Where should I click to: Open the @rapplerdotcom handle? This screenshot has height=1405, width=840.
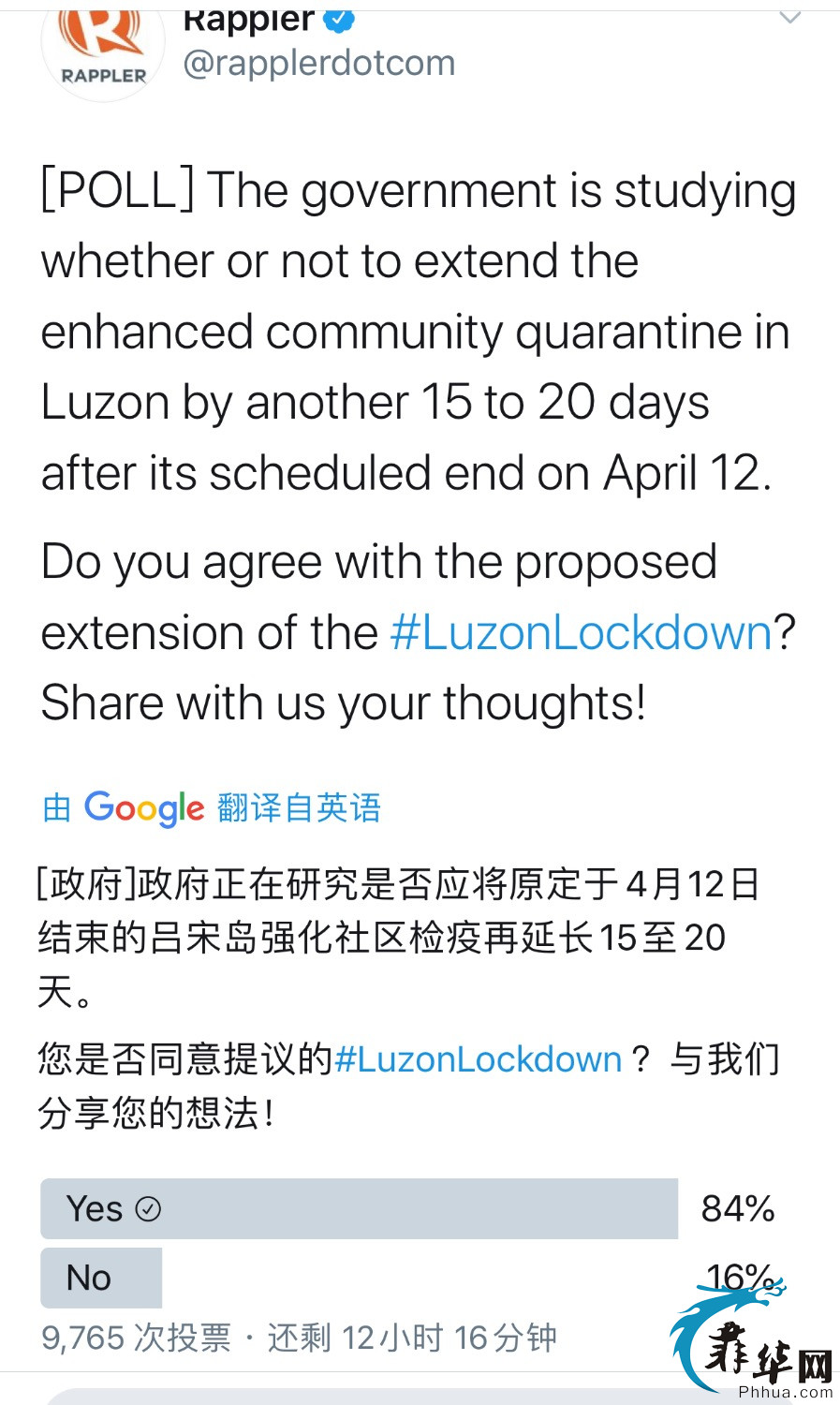click(x=319, y=63)
